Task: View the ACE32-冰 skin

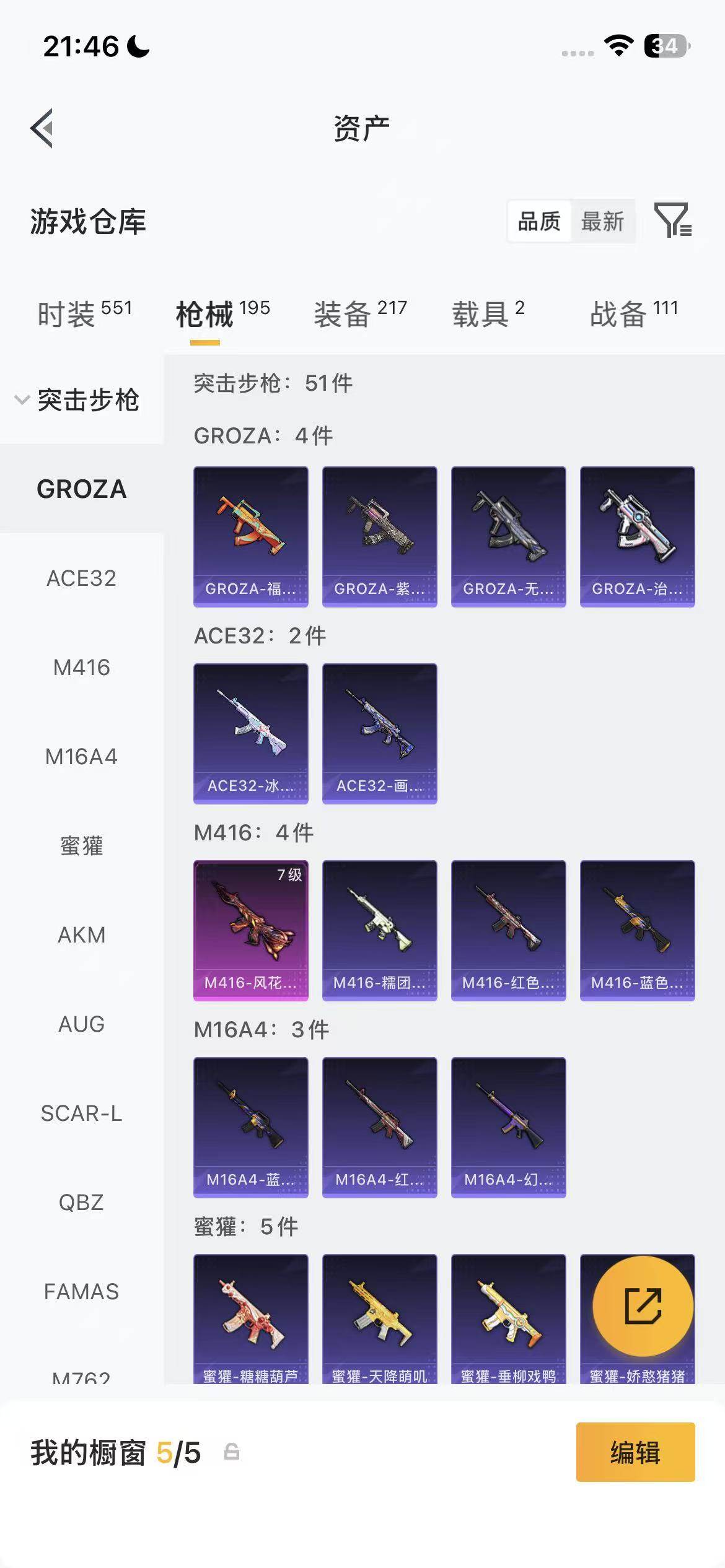Action: [251, 734]
